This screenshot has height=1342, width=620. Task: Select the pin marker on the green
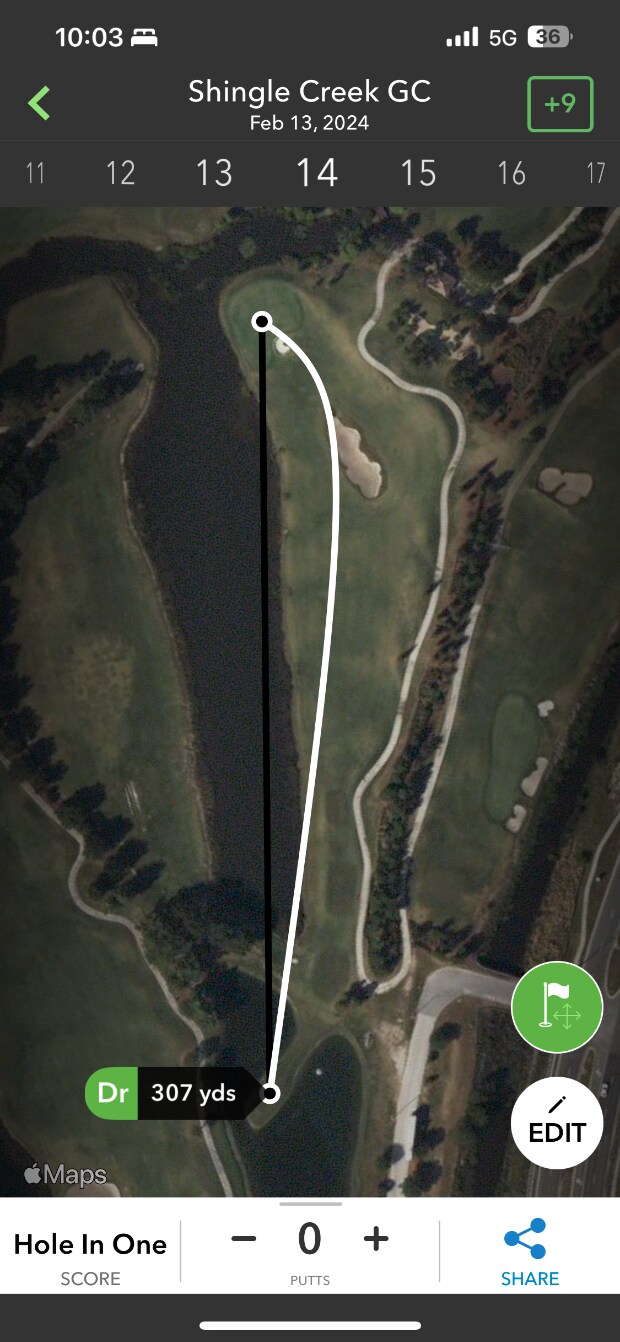[x=262, y=321]
